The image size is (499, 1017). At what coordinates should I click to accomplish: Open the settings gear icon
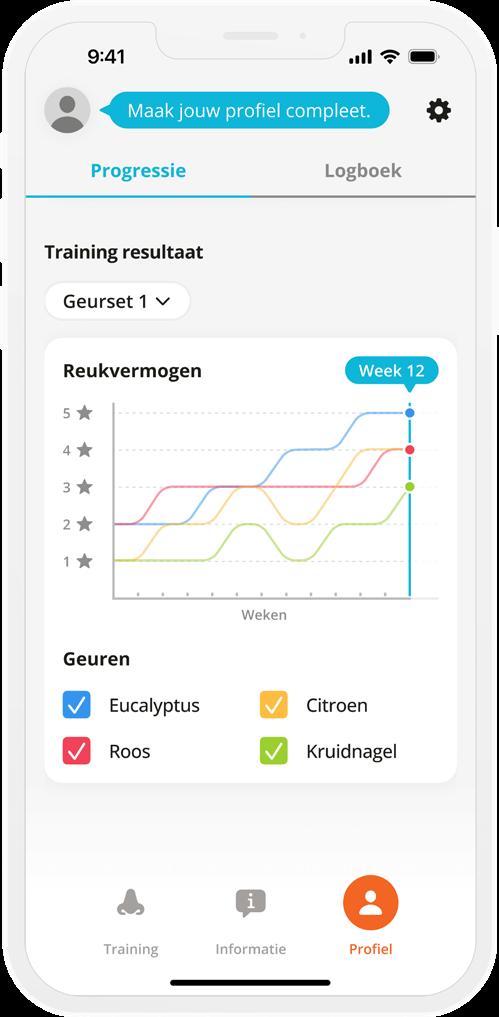(x=439, y=111)
